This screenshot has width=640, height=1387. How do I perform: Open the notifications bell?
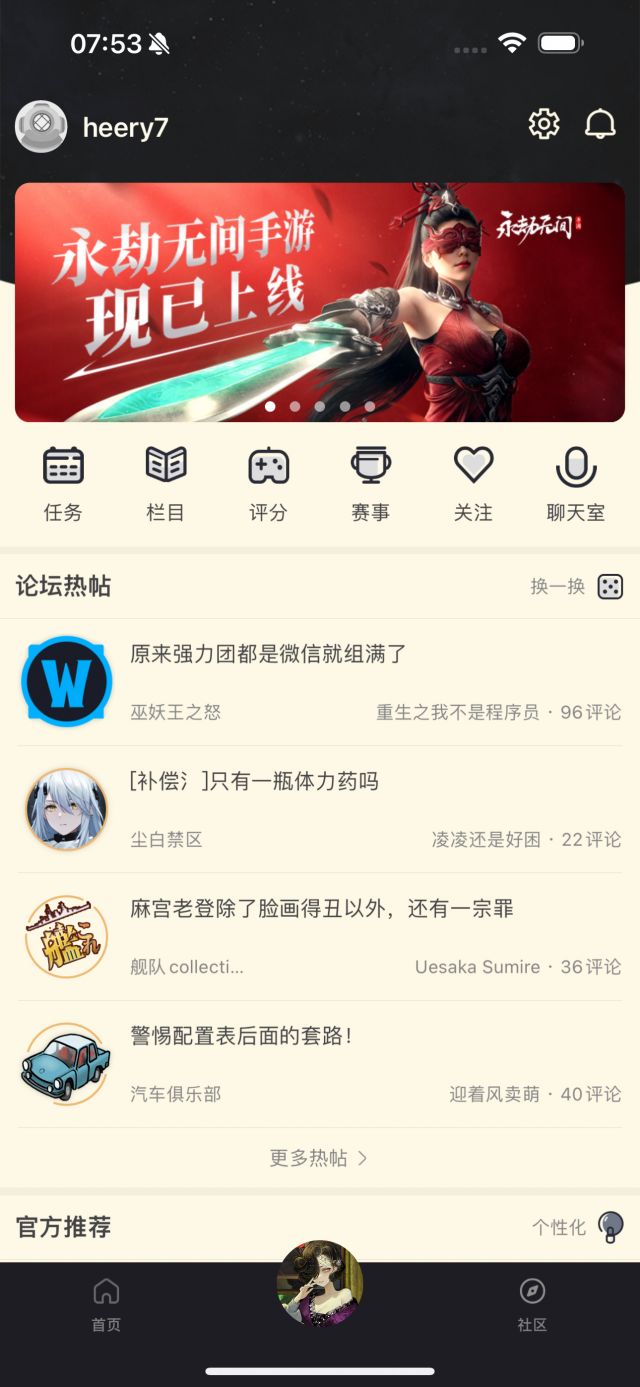pyautogui.click(x=600, y=125)
